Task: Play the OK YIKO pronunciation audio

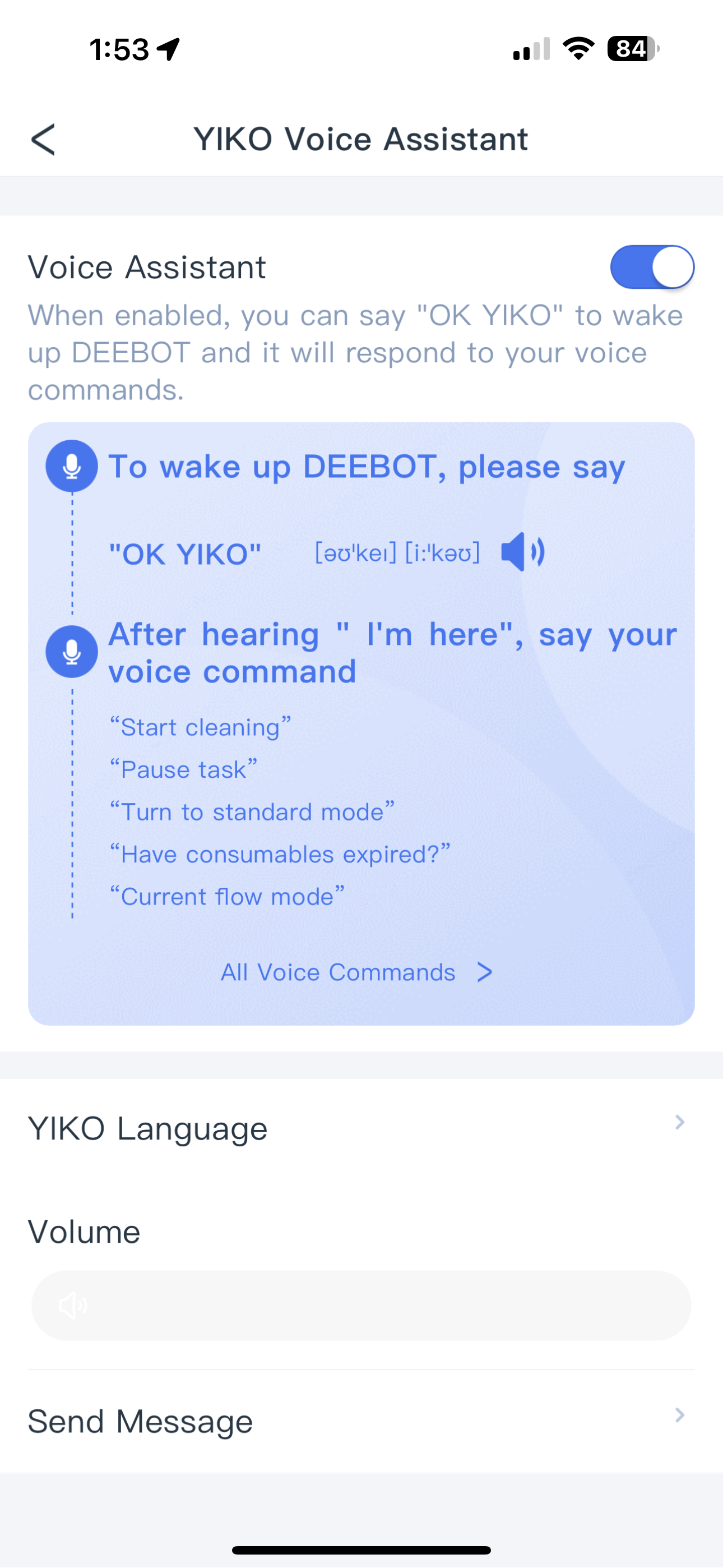Action: pos(522,551)
